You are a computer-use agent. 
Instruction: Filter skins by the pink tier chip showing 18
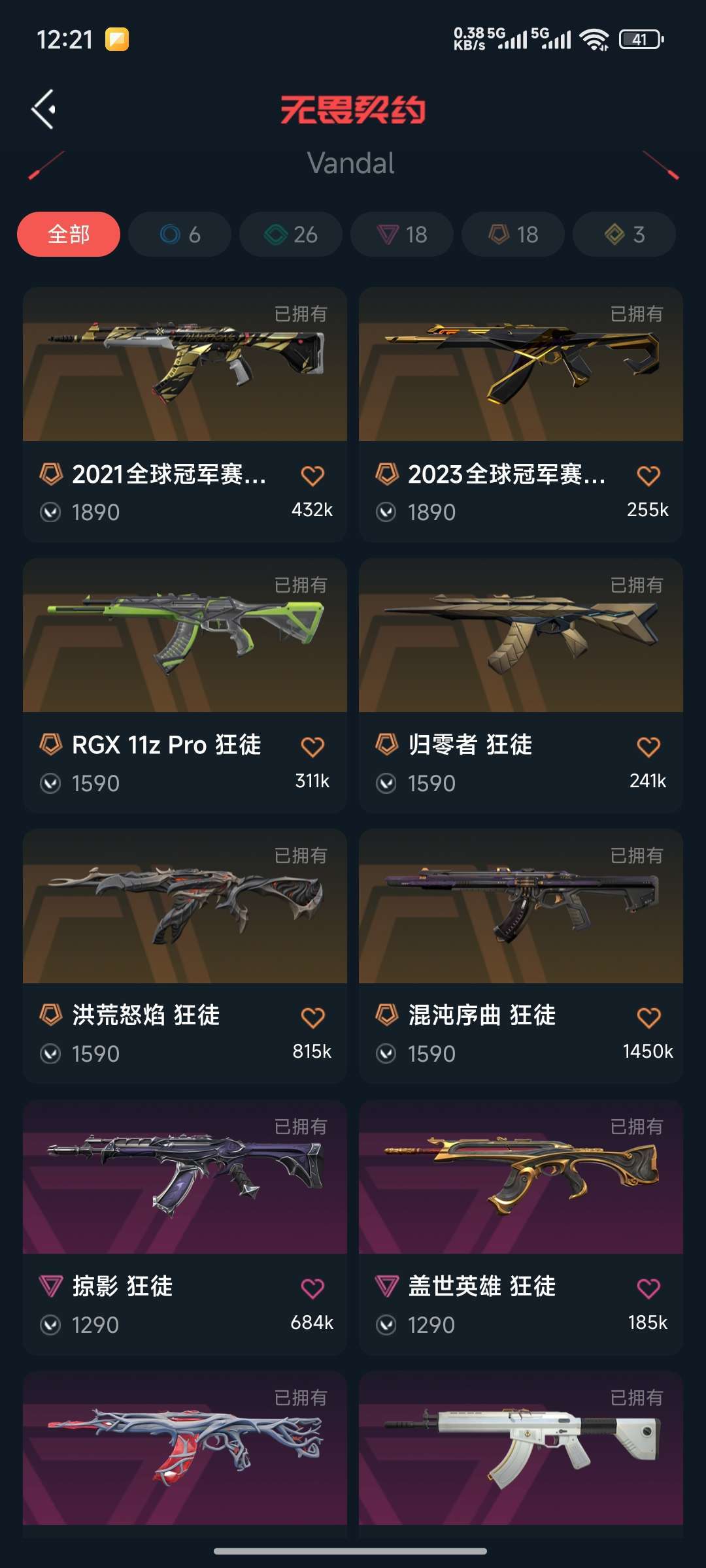point(402,235)
